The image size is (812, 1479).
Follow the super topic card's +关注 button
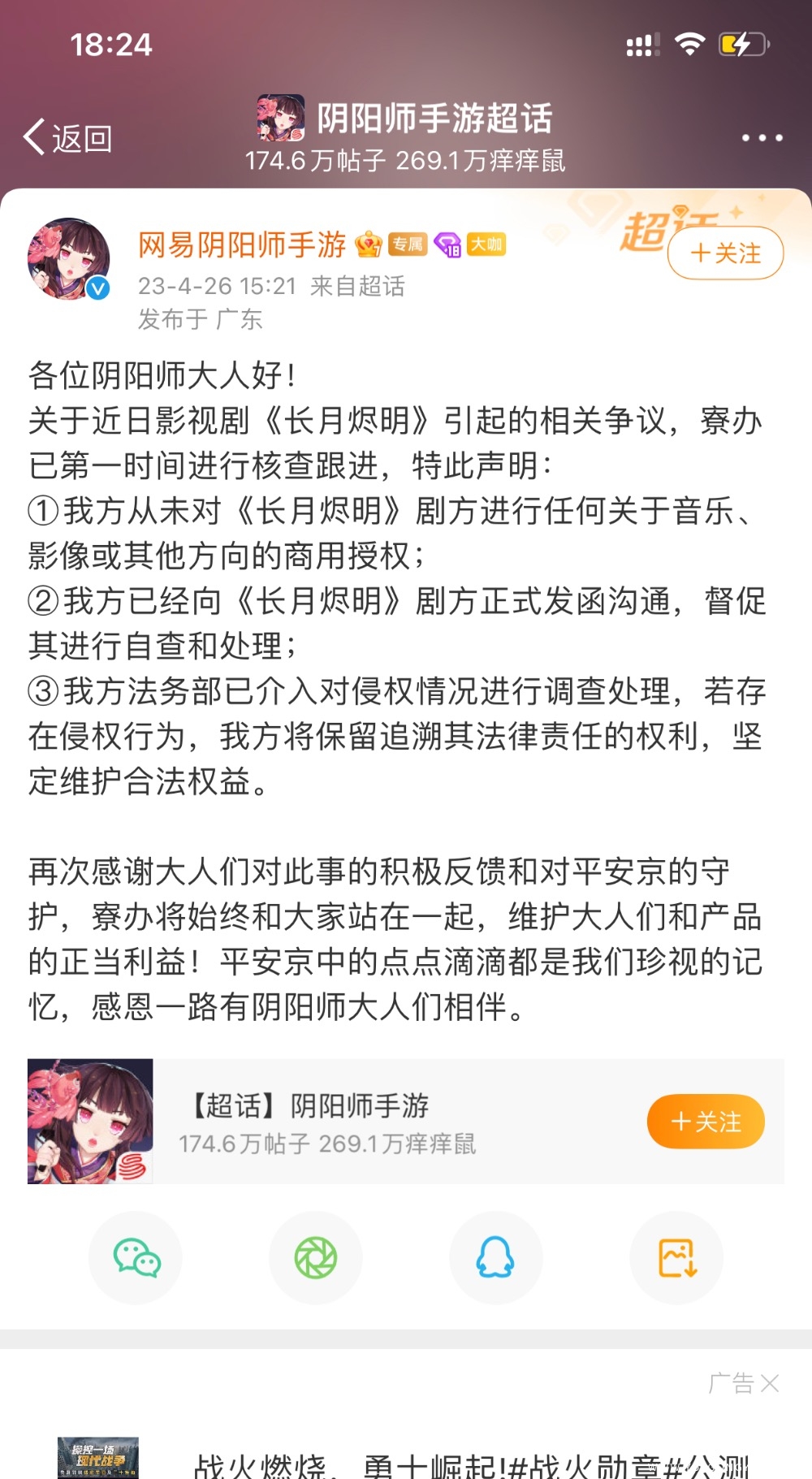[x=705, y=1122]
